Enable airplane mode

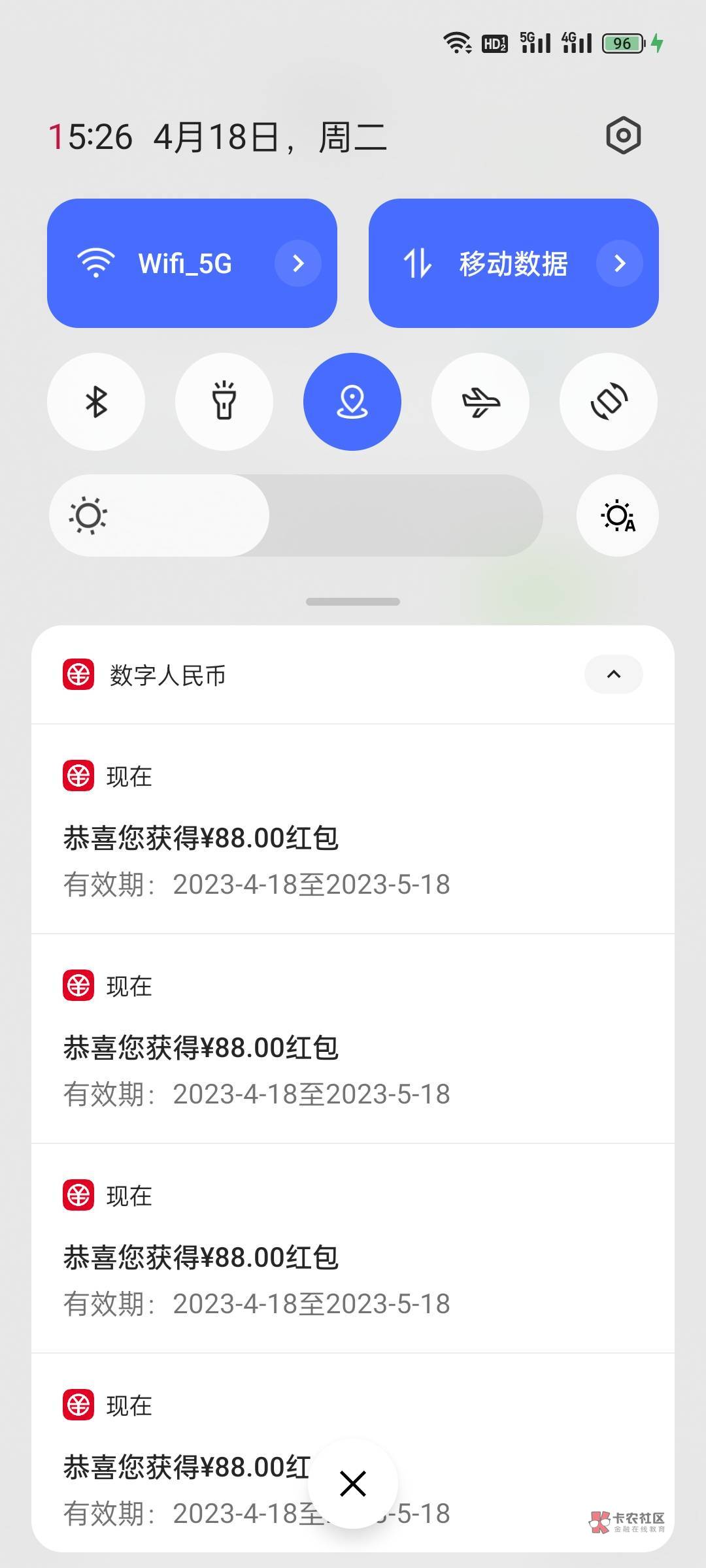coord(480,402)
